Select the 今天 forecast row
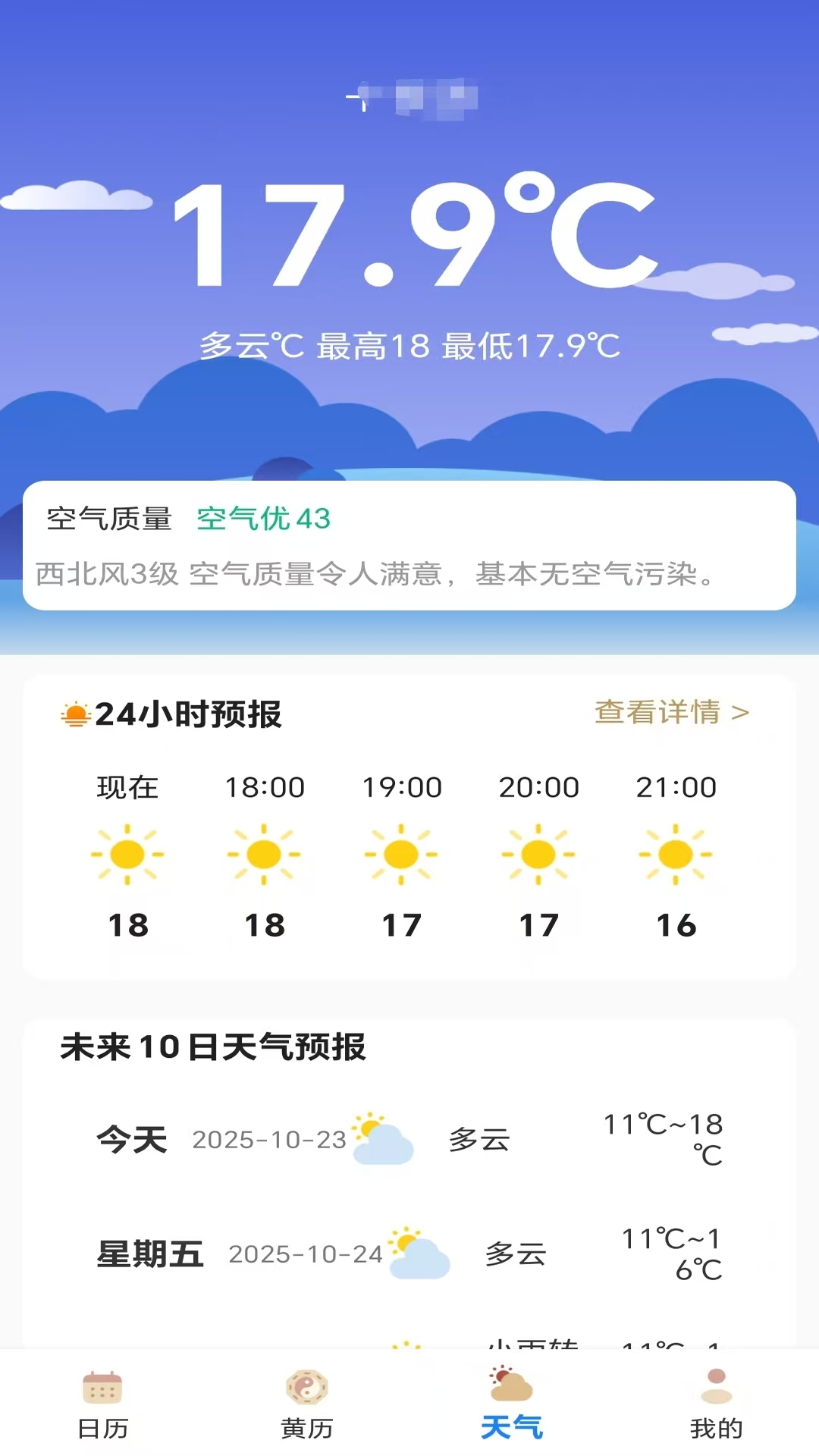This screenshot has width=819, height=1456. (x=409, y=1141)
